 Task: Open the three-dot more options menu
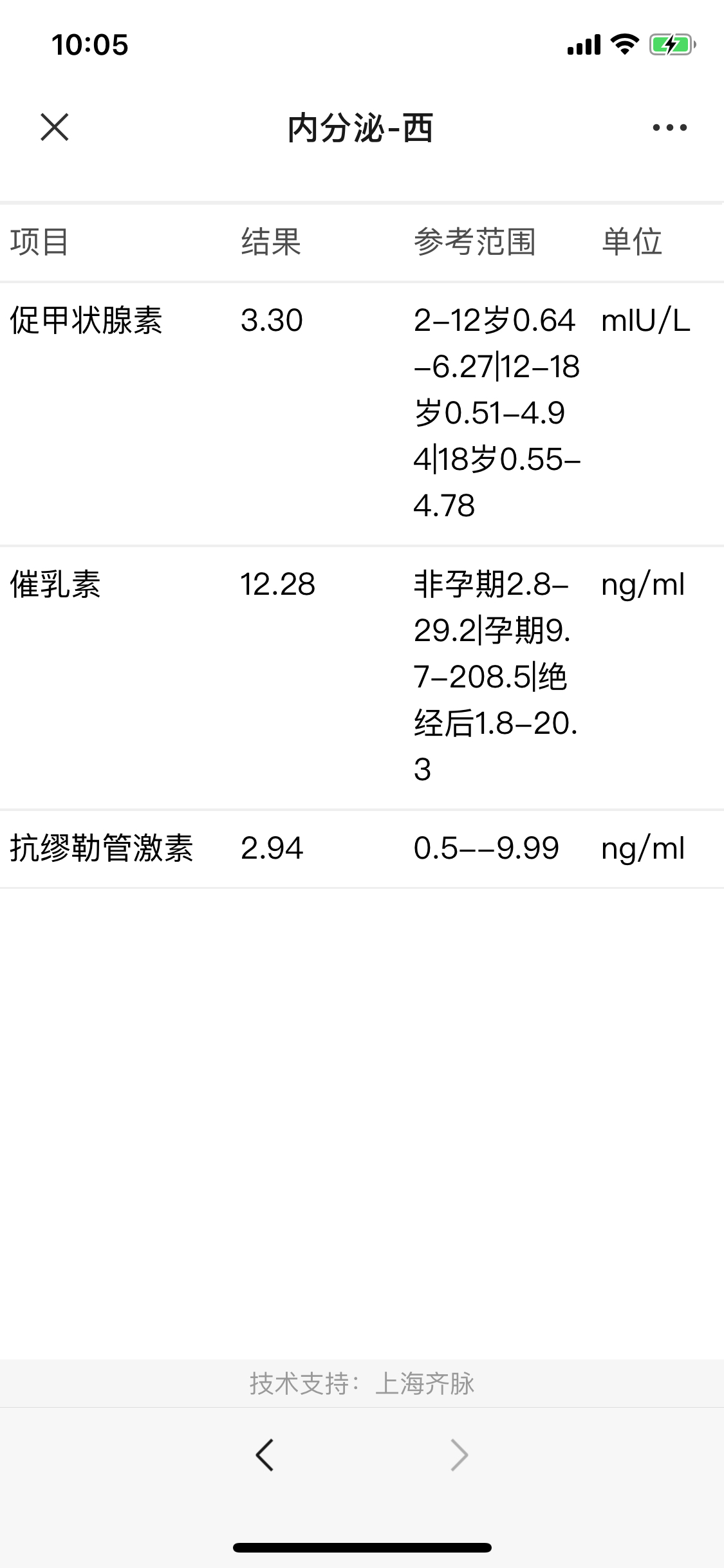(x=669, y=127)
